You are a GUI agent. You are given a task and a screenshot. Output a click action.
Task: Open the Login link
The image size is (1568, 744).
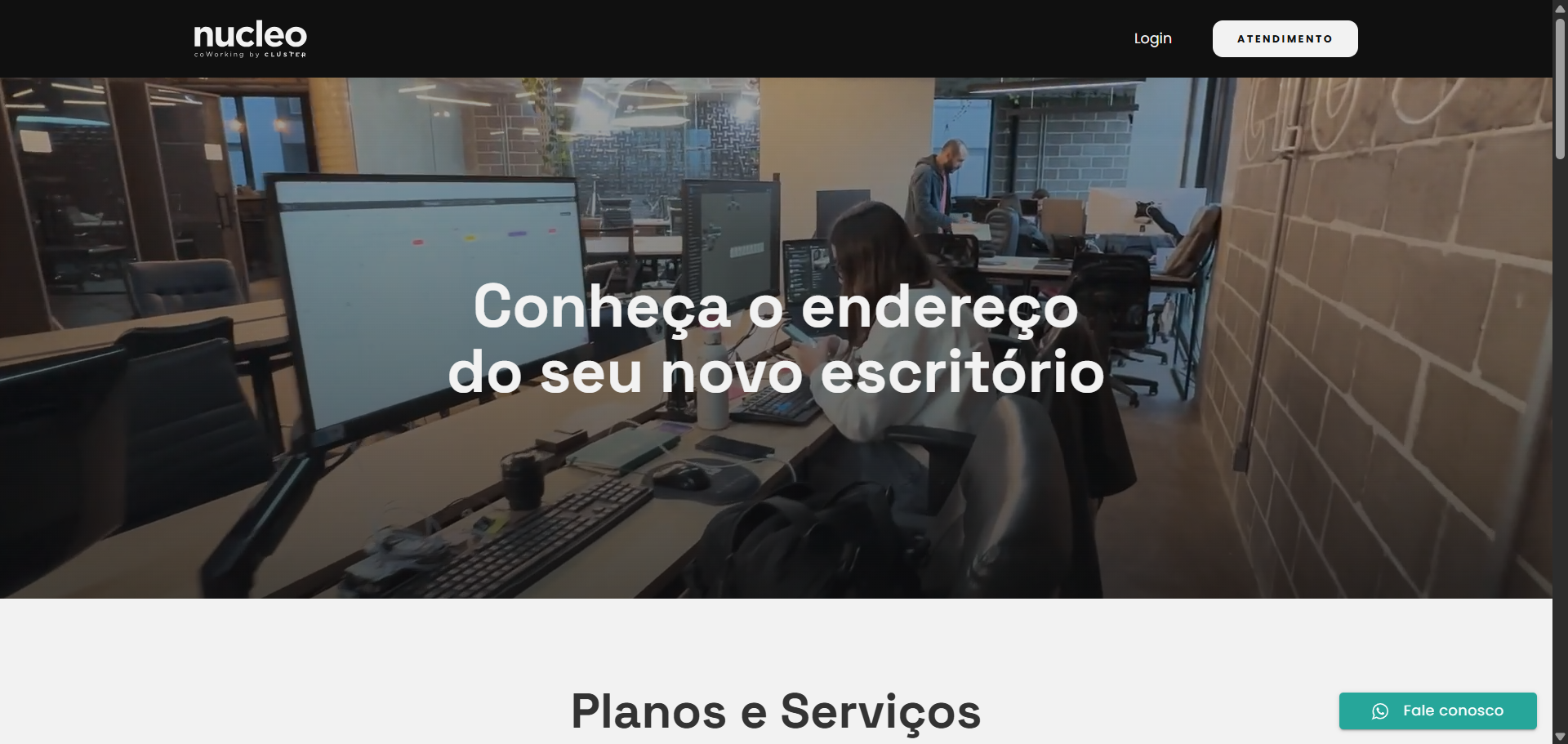point(1152,38)
